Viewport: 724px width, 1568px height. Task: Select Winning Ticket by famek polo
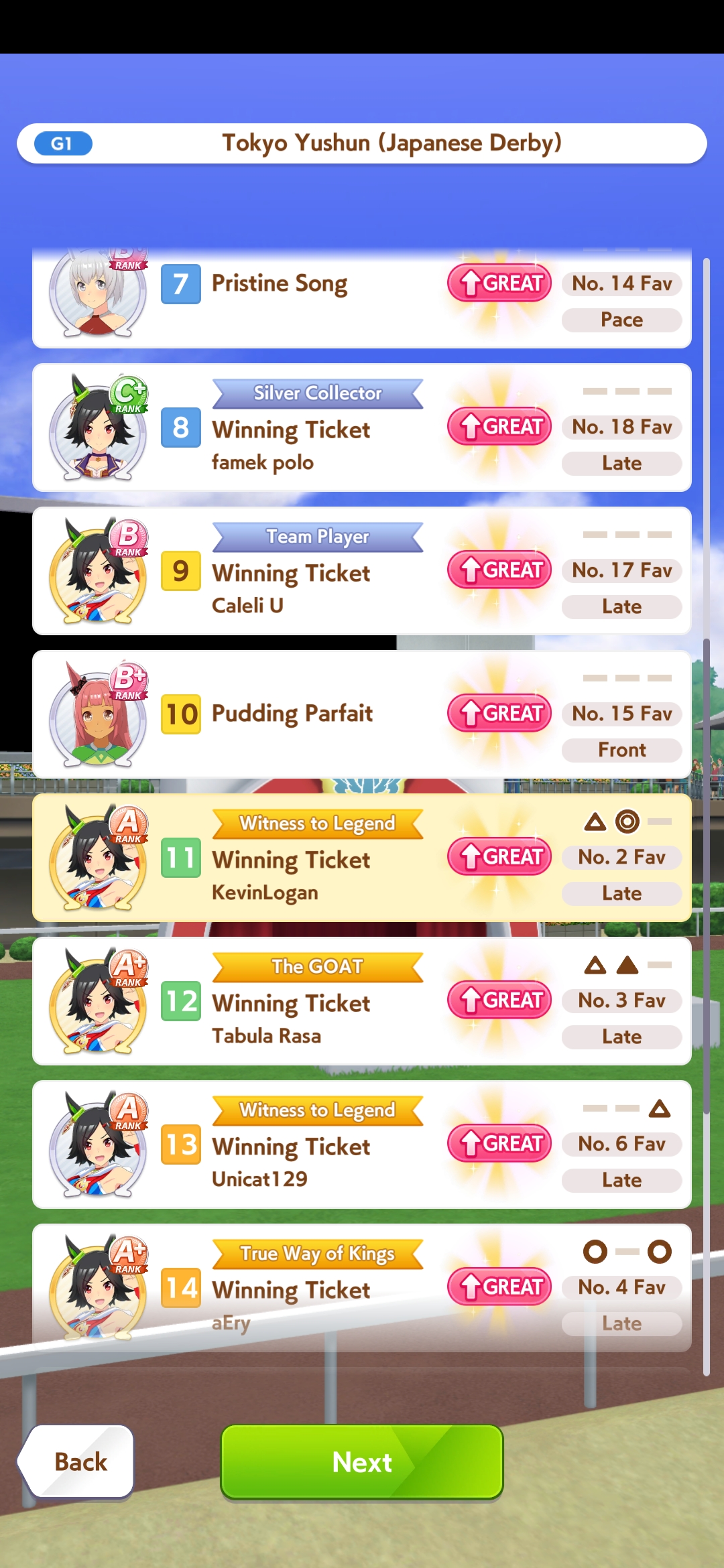[x=361, y=428]
